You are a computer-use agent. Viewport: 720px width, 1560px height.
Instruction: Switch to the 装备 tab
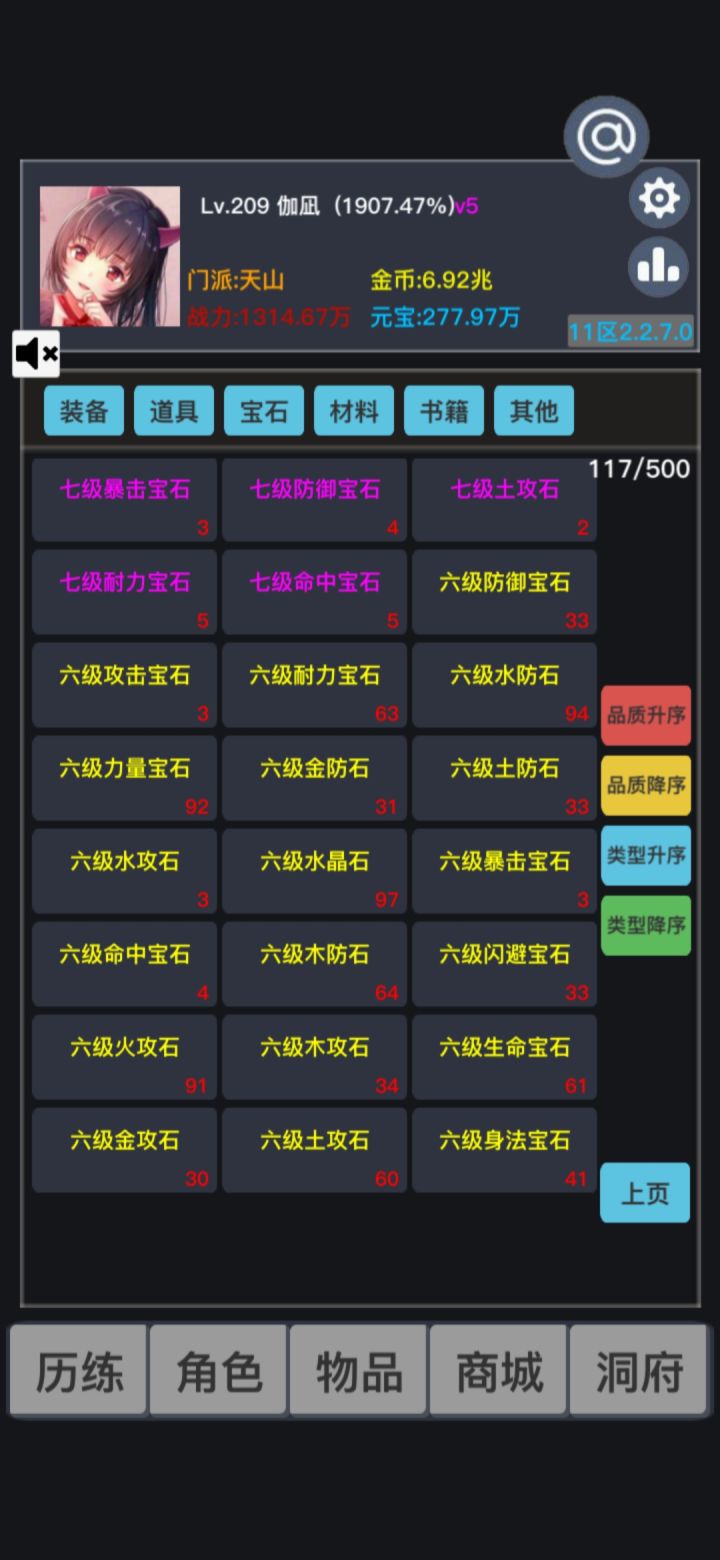(84, 410)
